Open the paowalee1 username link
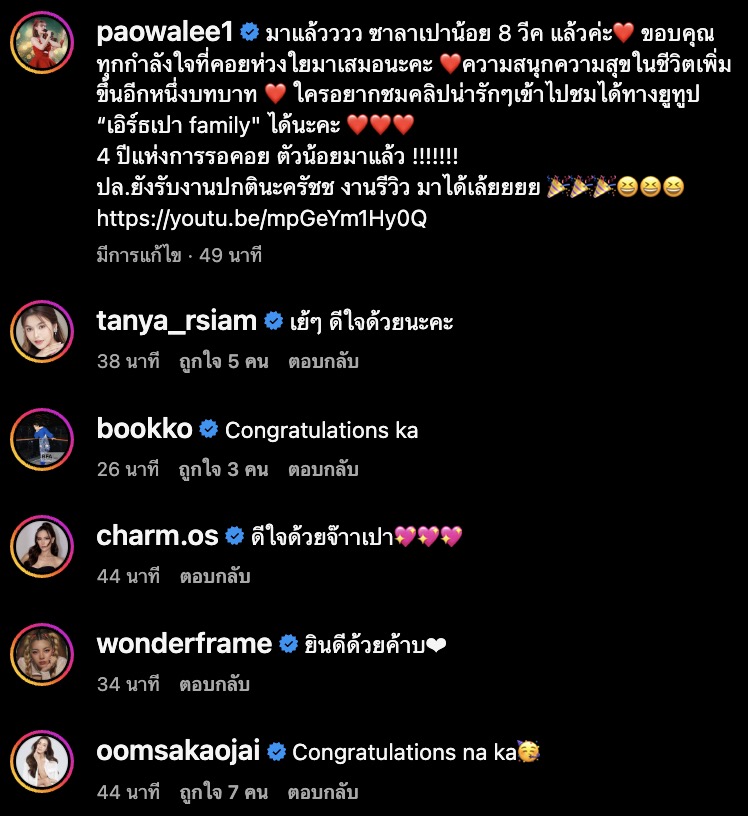The height and width of the screenshot is (816, 748). 165,32
